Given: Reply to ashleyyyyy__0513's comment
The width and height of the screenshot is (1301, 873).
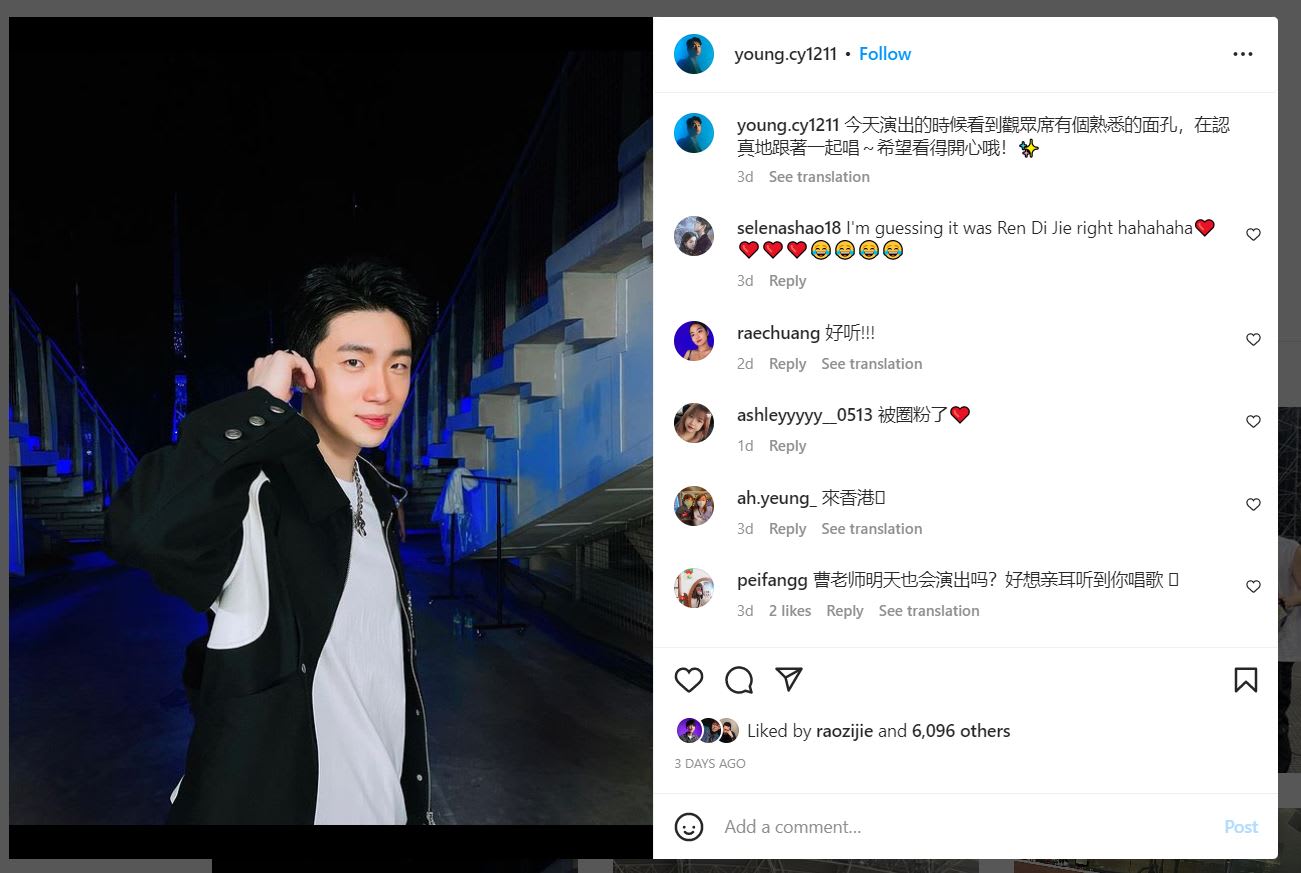Looking at the screenshot, I should [x=787, y=446].
